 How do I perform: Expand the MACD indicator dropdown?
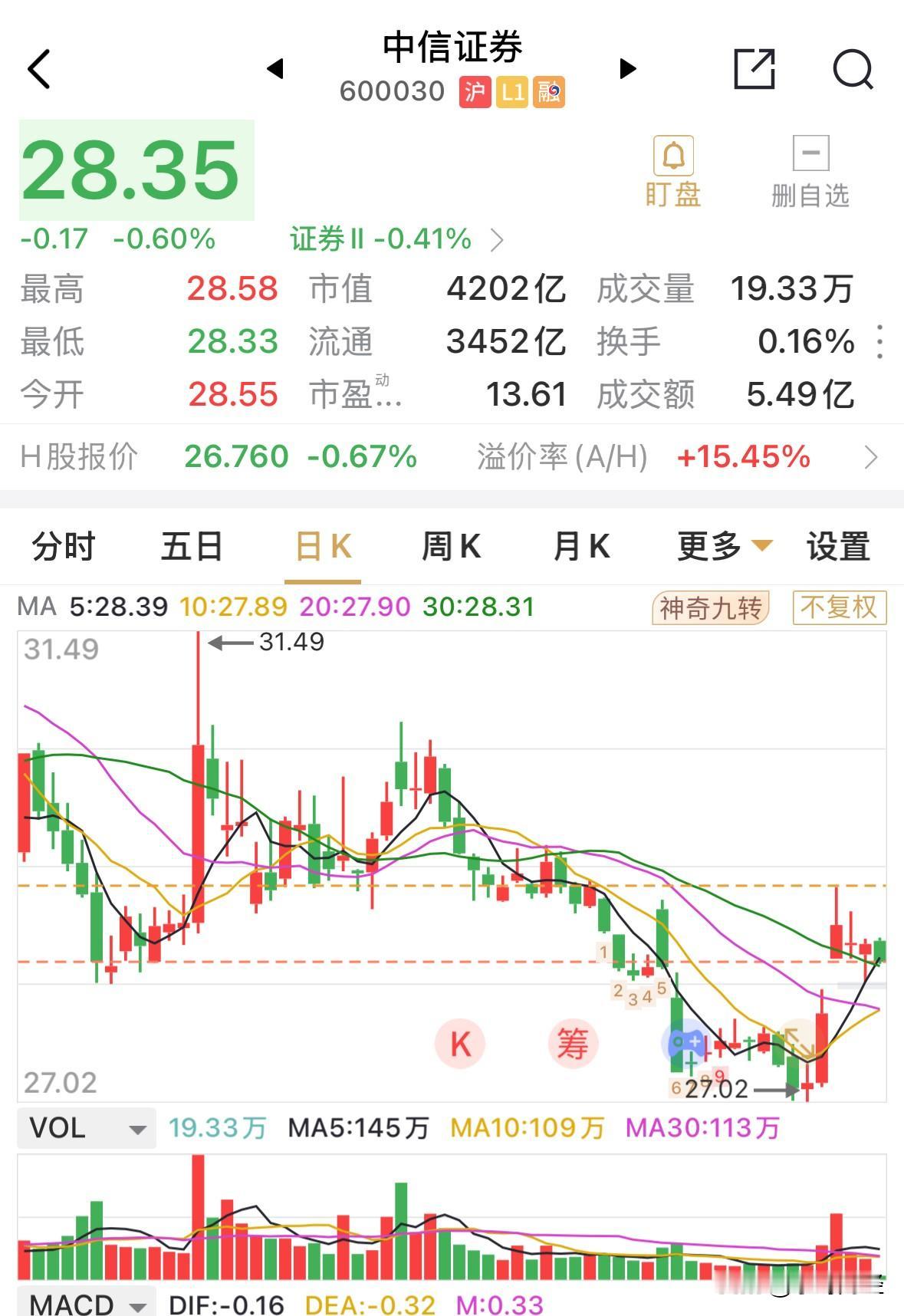click(x=84, y=1298)
